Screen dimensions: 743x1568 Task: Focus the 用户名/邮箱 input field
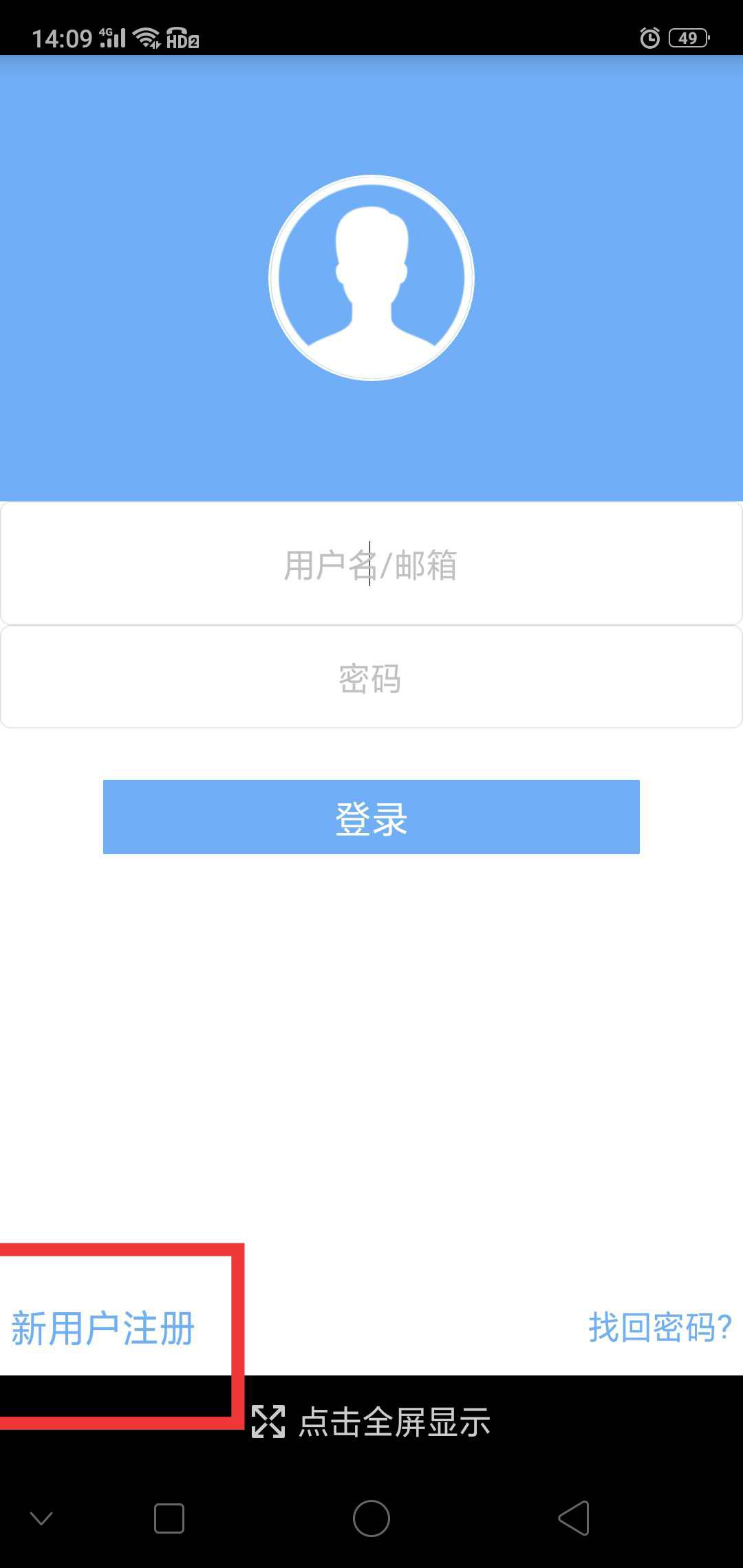coord(371,565)
